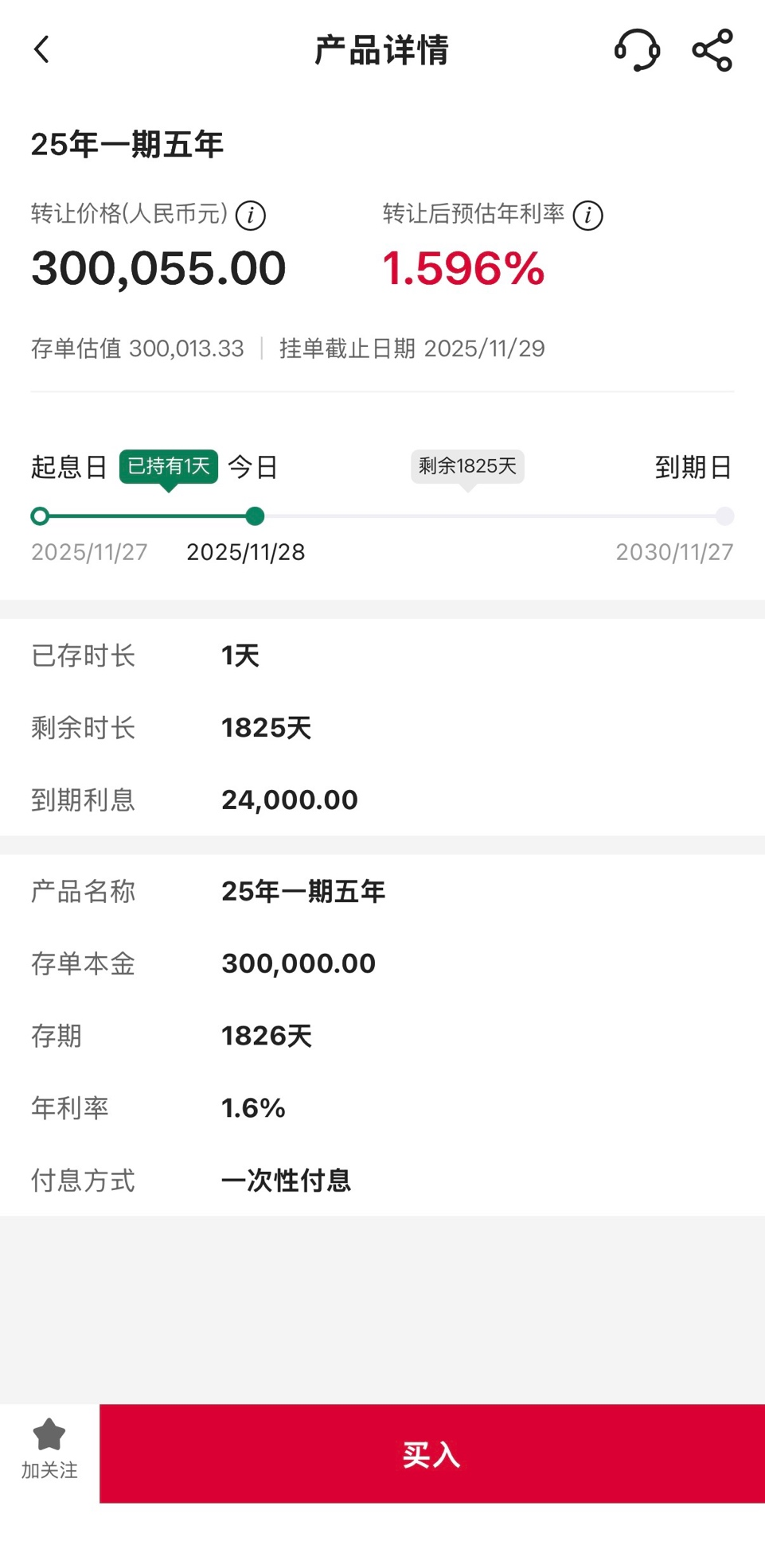
Task: Select the 产品名称 section row
Action: [302, 891]
